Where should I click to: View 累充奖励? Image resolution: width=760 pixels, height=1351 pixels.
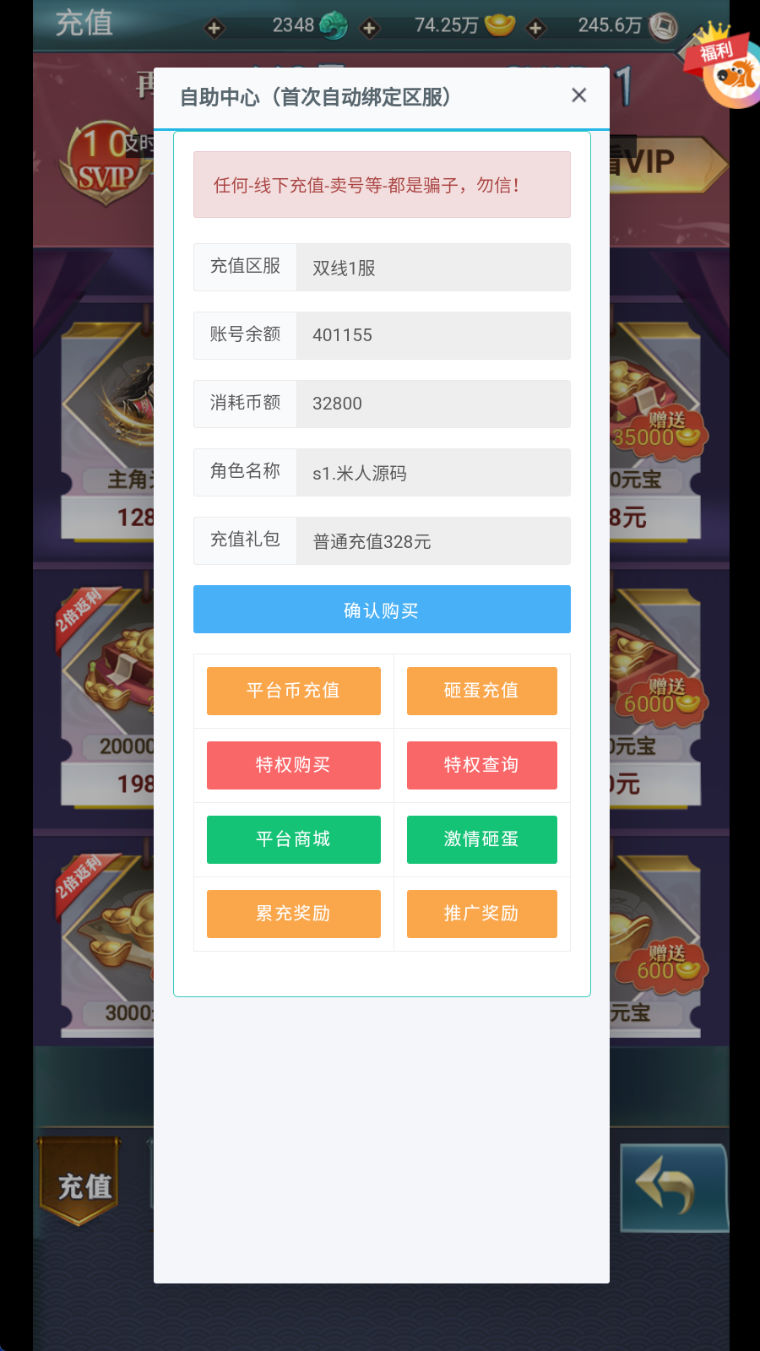293,914
